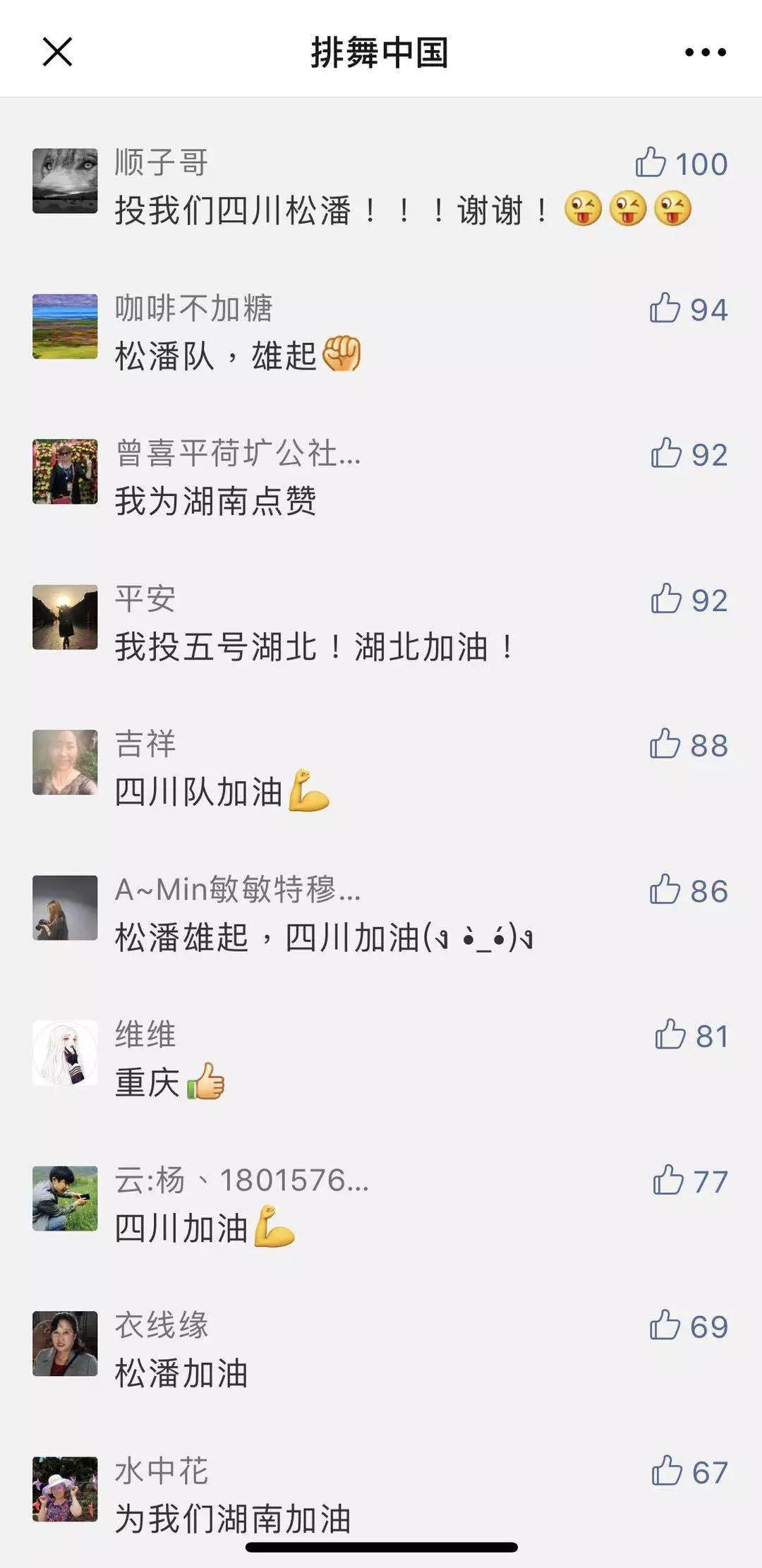This screenshot has width=762, height=1568.
Task: Like 咖啡不加糖's comment
Action: coord(665,308)
